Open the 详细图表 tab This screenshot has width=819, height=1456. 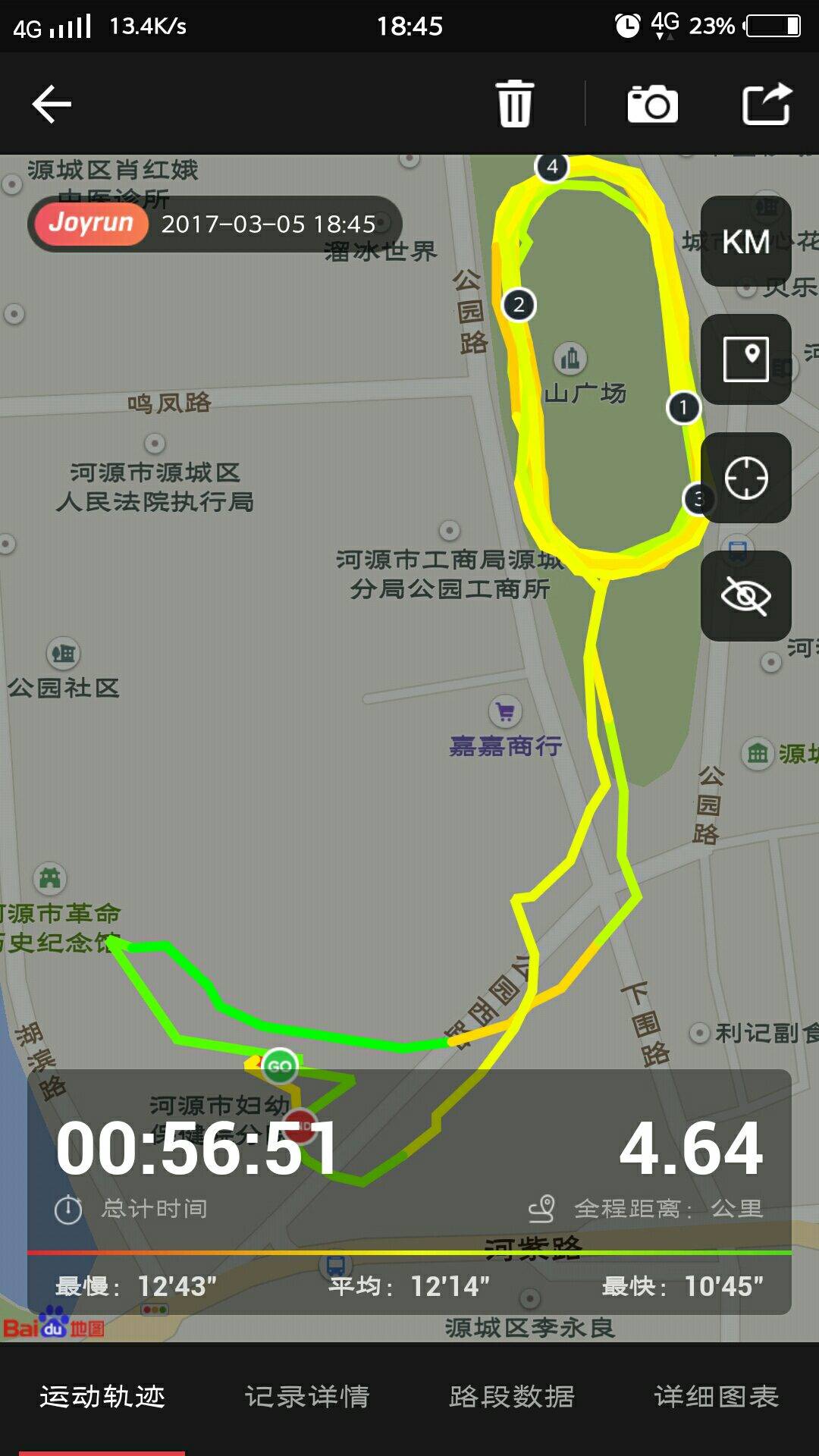(x=717, y=1396)
